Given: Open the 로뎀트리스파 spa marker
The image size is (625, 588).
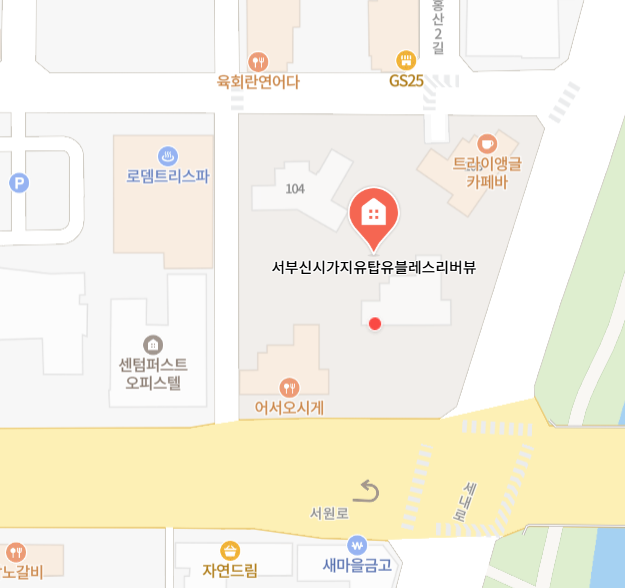Looking at the screenshot, I should click(167, 156).
